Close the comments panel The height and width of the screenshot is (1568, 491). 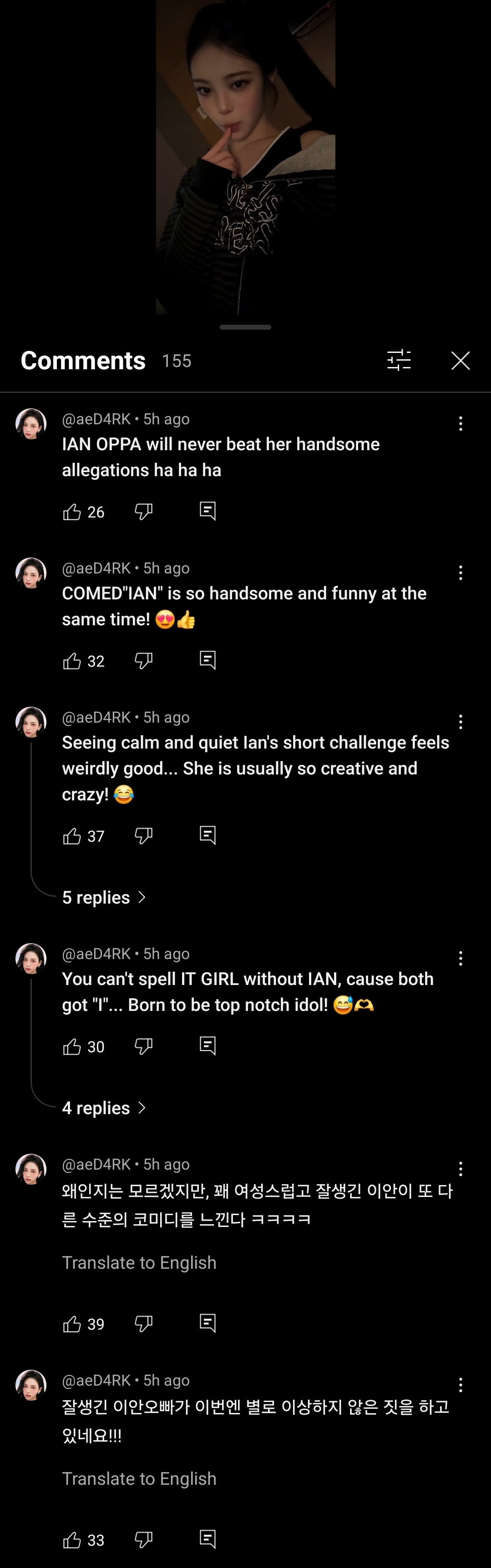coord(461,360)
